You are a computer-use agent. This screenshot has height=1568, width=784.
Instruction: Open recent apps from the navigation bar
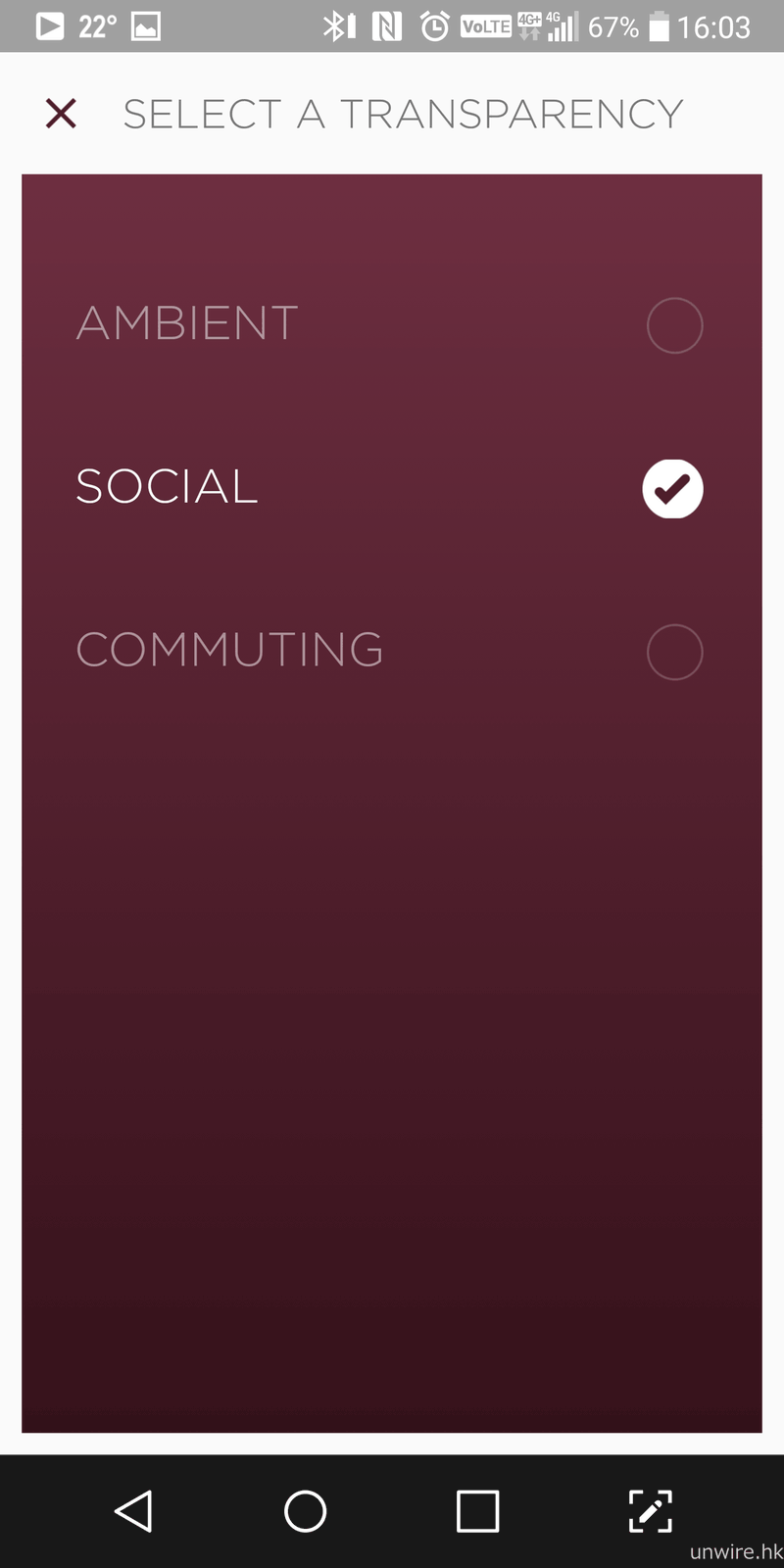pyautogui.click(x=477, y=1510)
